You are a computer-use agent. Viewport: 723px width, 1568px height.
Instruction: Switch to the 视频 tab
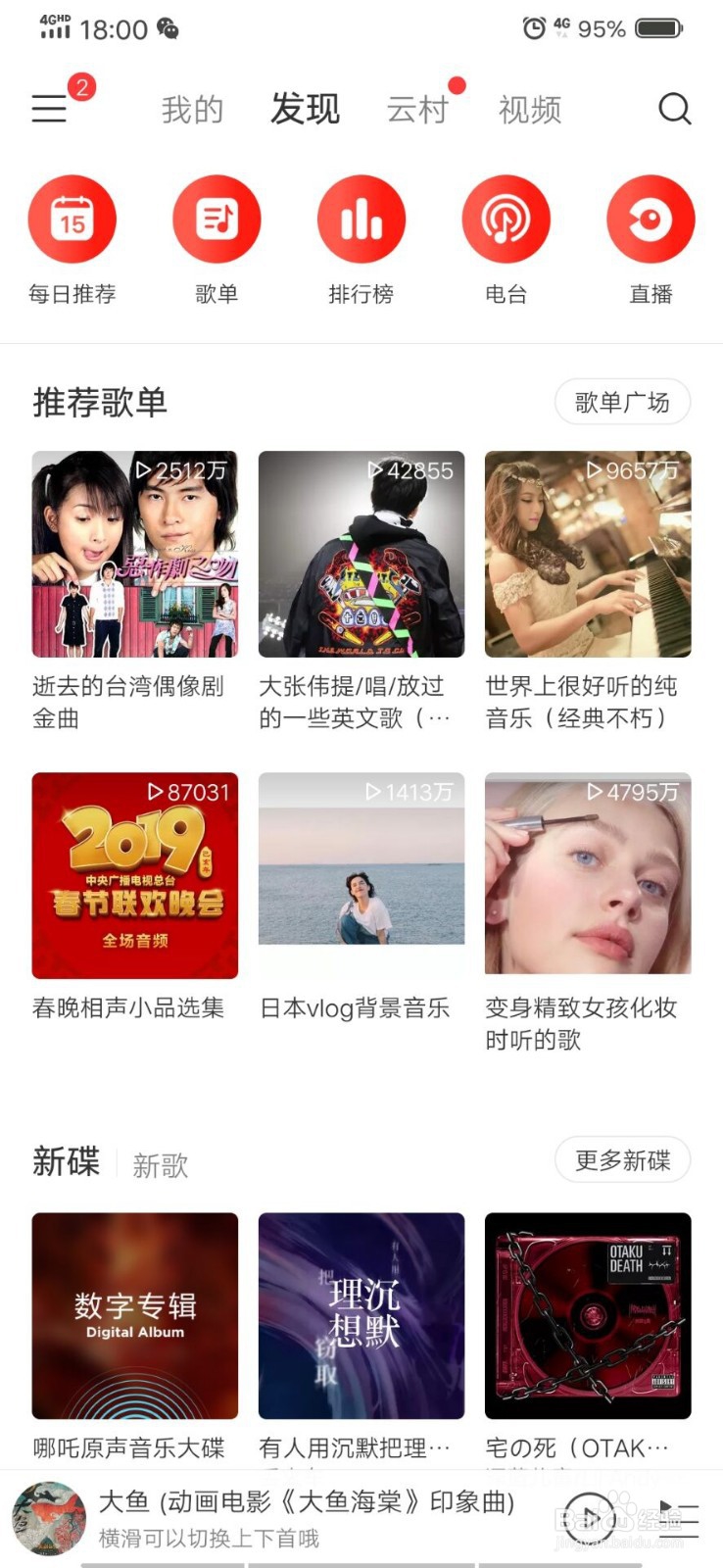pos(530,110)
